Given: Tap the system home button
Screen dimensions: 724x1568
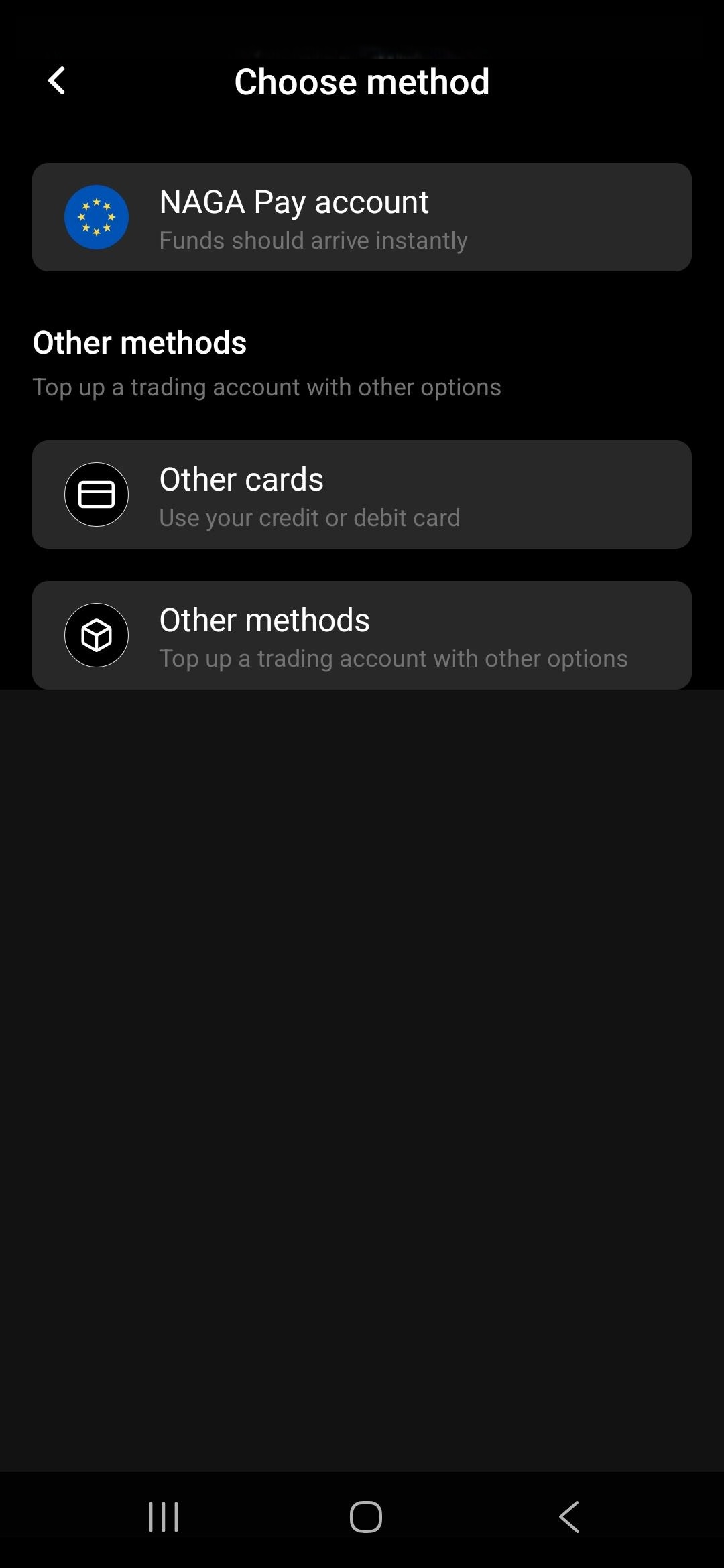Looking at the screenshot, I should 366,1517.
